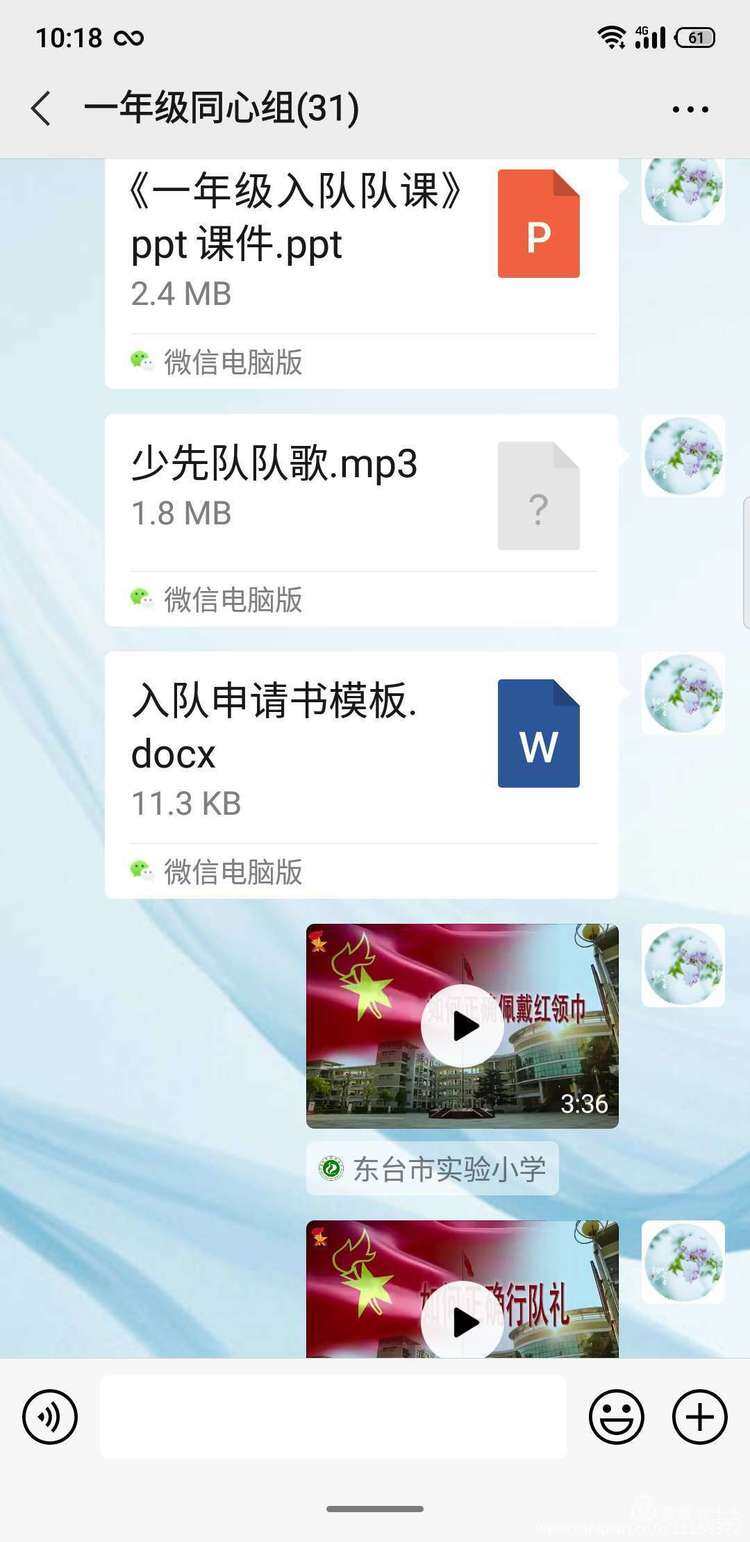The image size is (750, 1542).
Task: Play the 如何正确佩戴红领巾 video
Action: (462, 1025)
